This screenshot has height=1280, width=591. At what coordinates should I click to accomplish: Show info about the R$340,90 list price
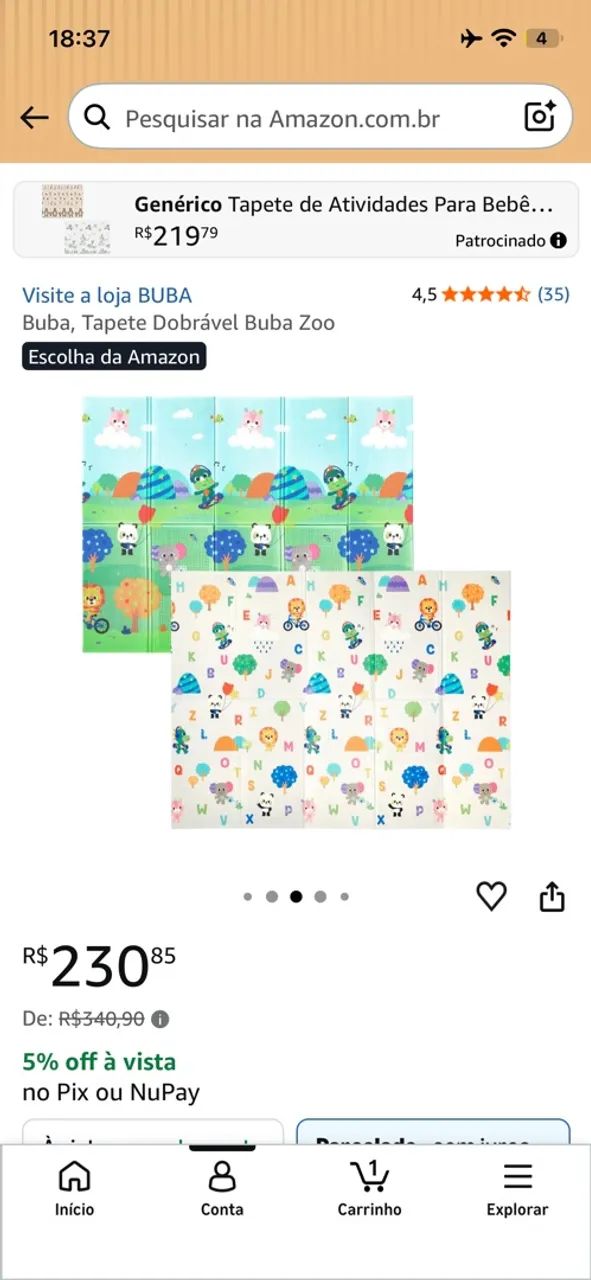(160, 1019)
